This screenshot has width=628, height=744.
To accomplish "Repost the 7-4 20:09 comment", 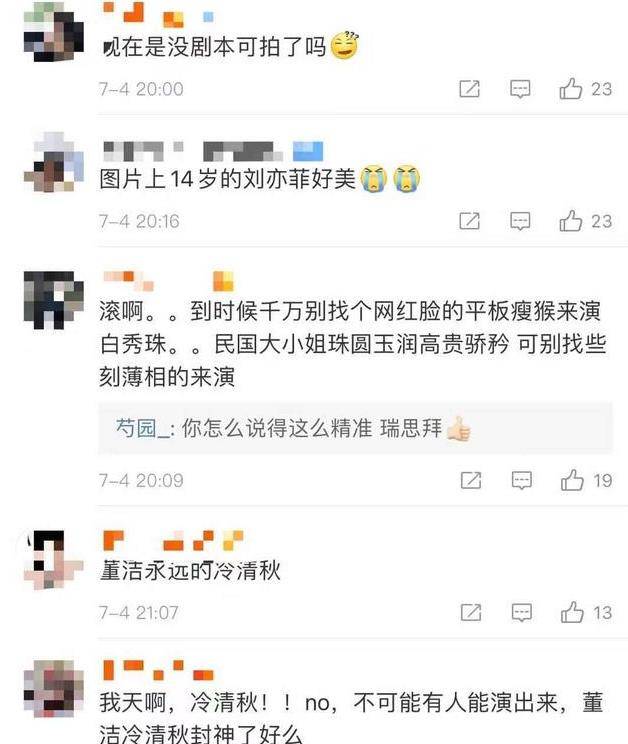I will [470, 481].
